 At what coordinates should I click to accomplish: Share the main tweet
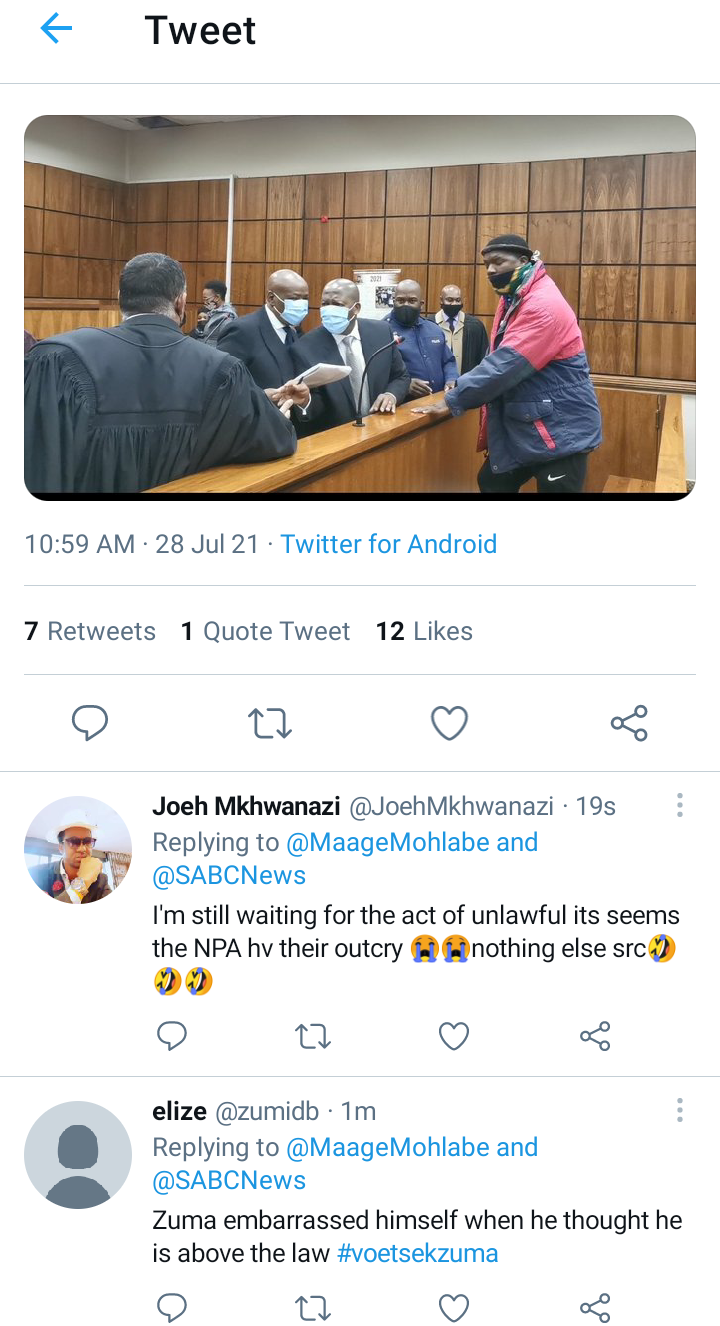coord(629,723)
